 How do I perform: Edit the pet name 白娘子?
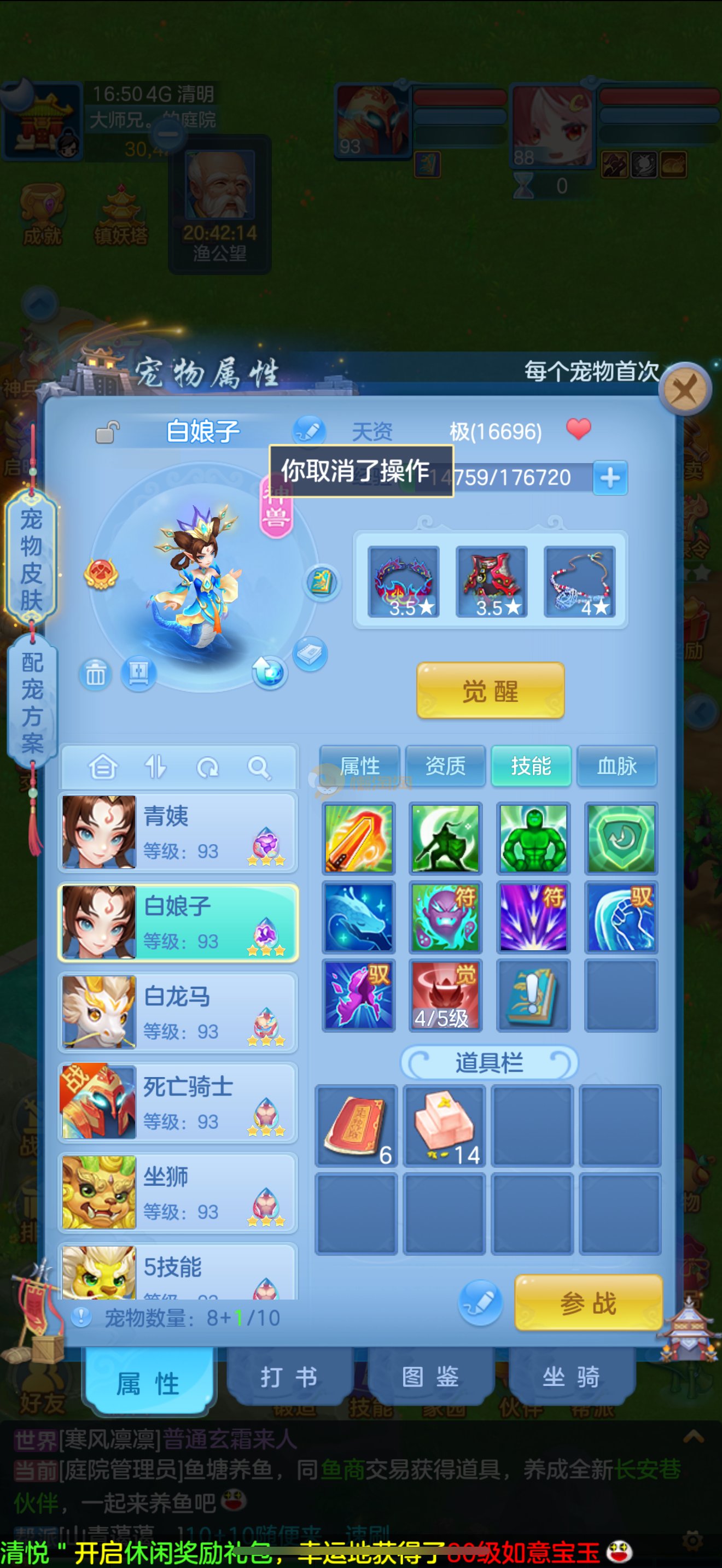coord(309,431)
